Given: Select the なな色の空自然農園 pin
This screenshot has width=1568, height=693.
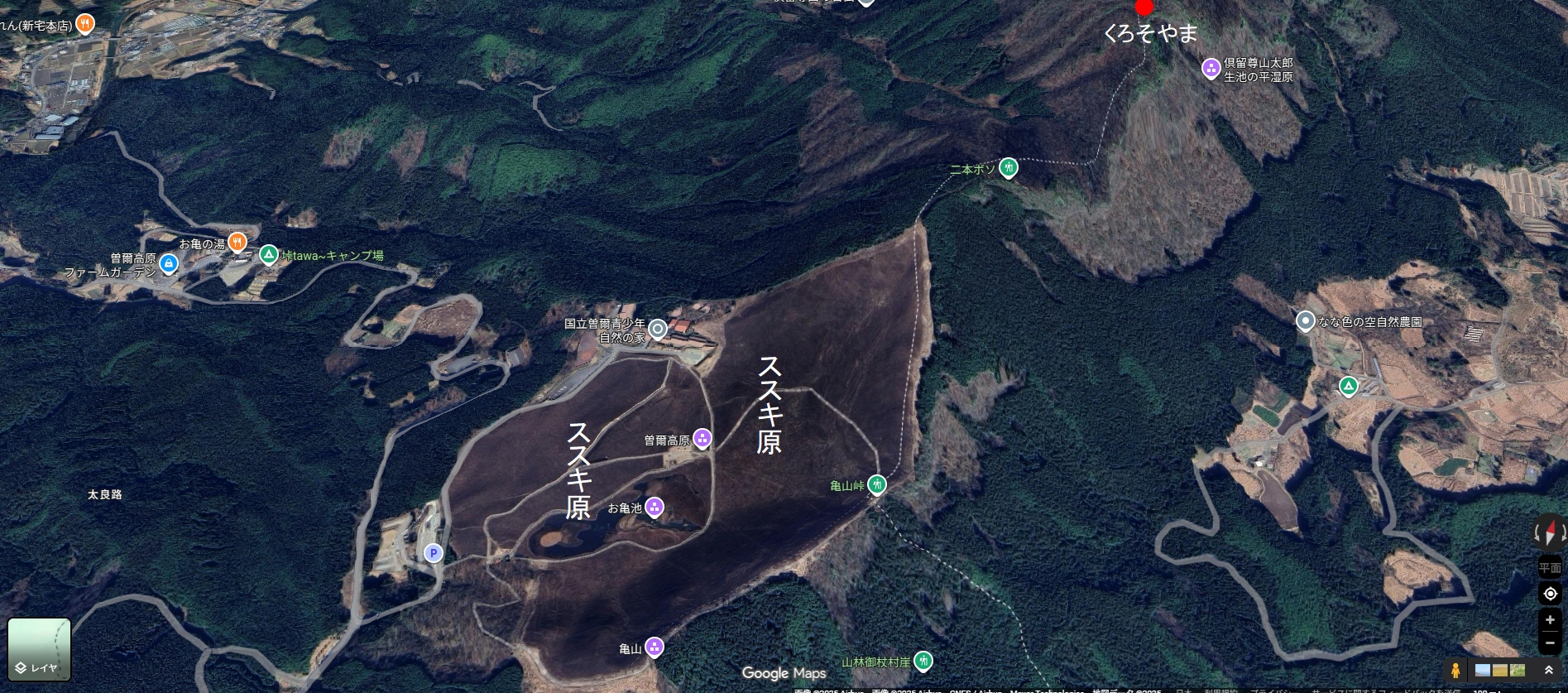Looking at the screenshot, I should point(1305,321).
